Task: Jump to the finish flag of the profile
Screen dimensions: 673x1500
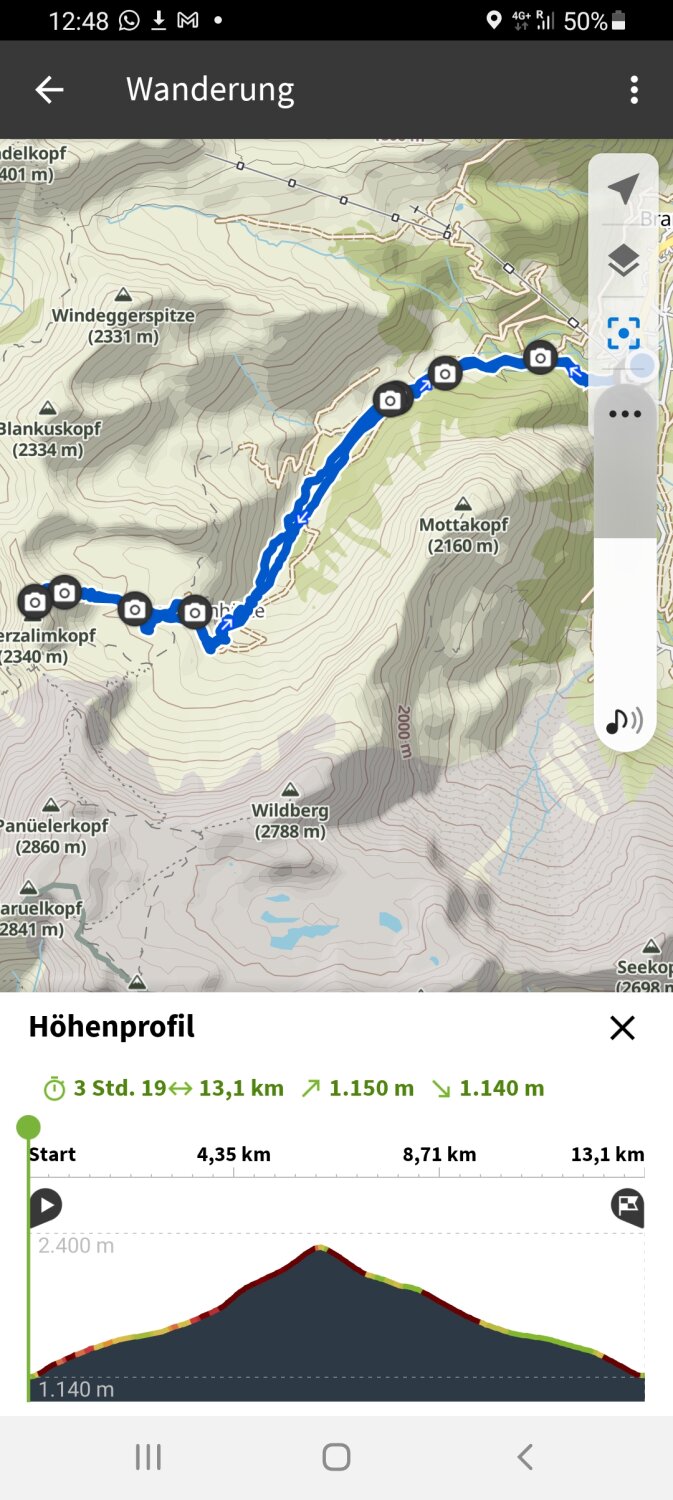Action: click(627, 1206)
